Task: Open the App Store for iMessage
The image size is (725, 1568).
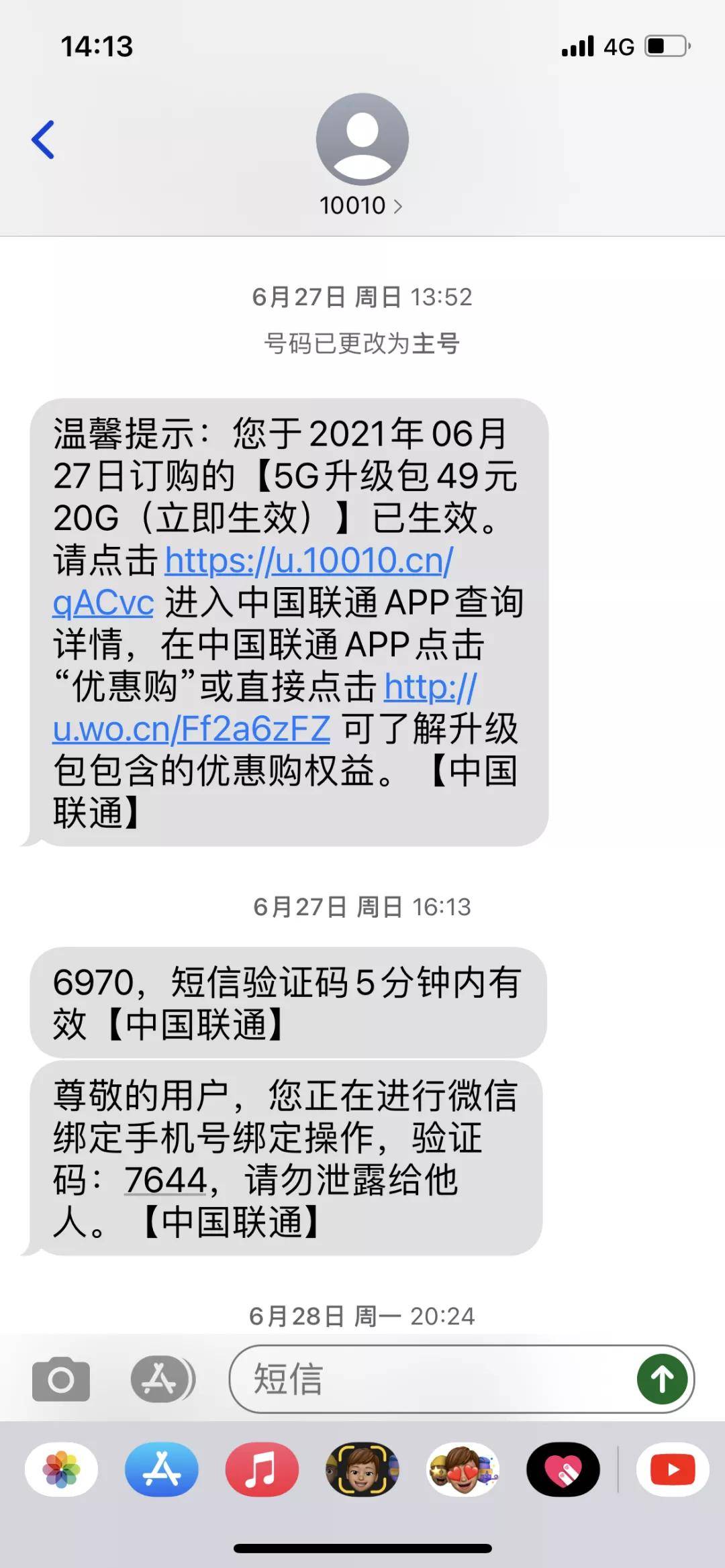Action: 161,1469
